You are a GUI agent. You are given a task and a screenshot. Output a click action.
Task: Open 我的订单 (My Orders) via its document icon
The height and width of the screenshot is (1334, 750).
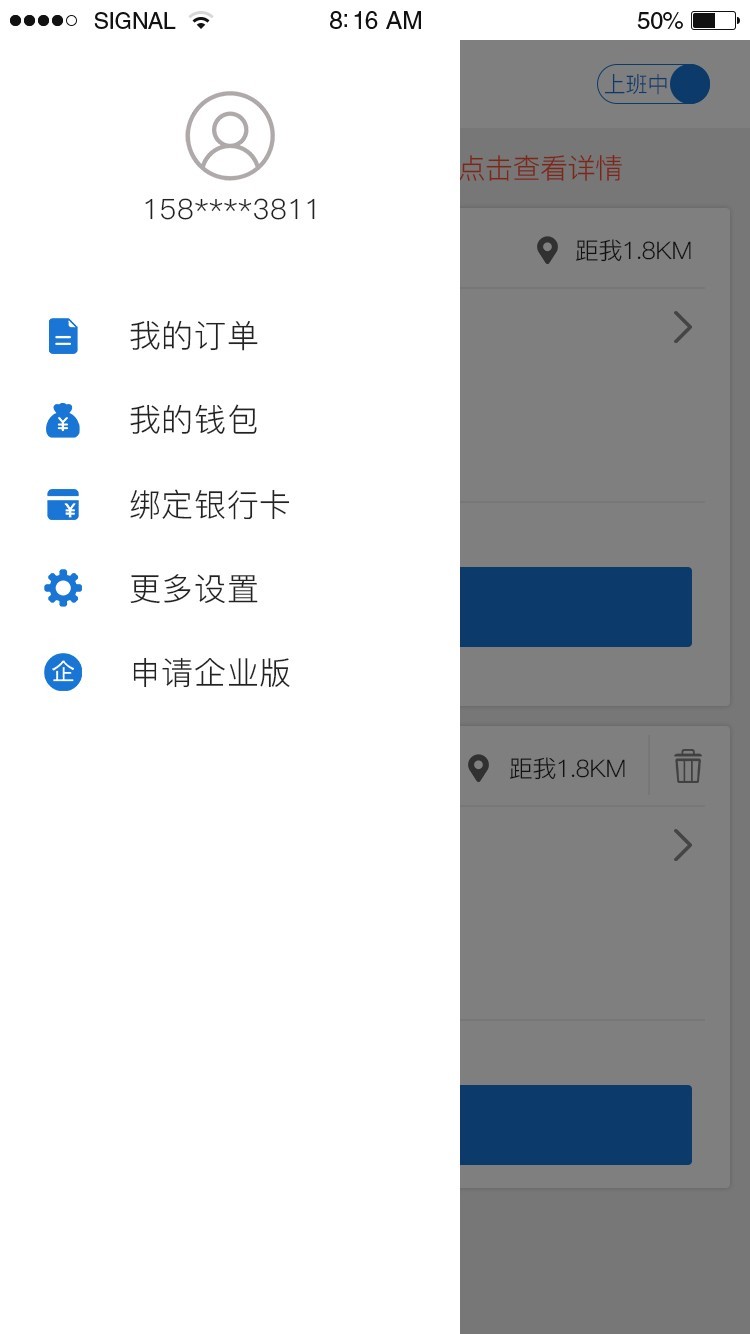[x=62, y=337]
